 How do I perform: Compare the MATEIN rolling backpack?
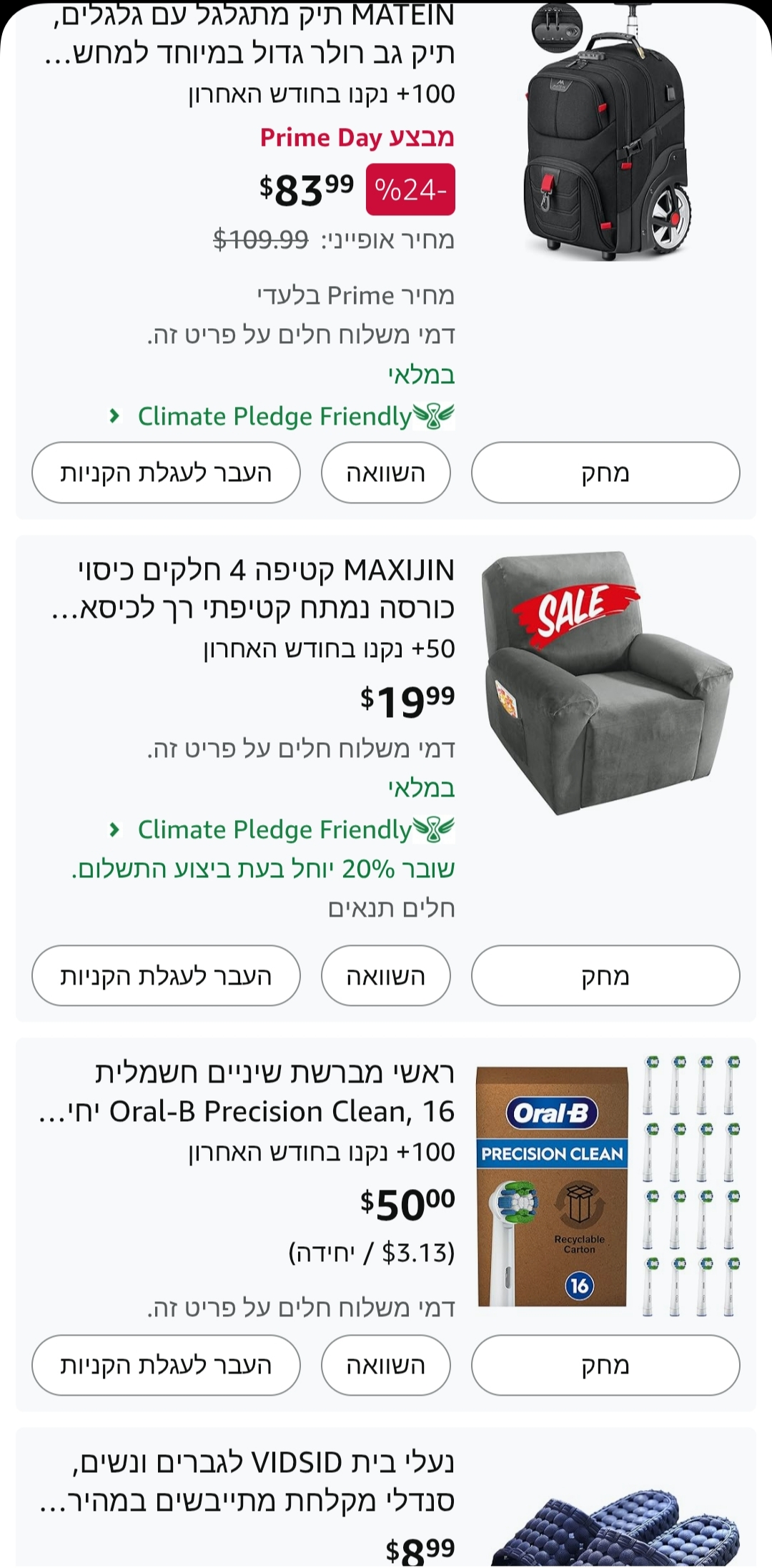point(385,473)
